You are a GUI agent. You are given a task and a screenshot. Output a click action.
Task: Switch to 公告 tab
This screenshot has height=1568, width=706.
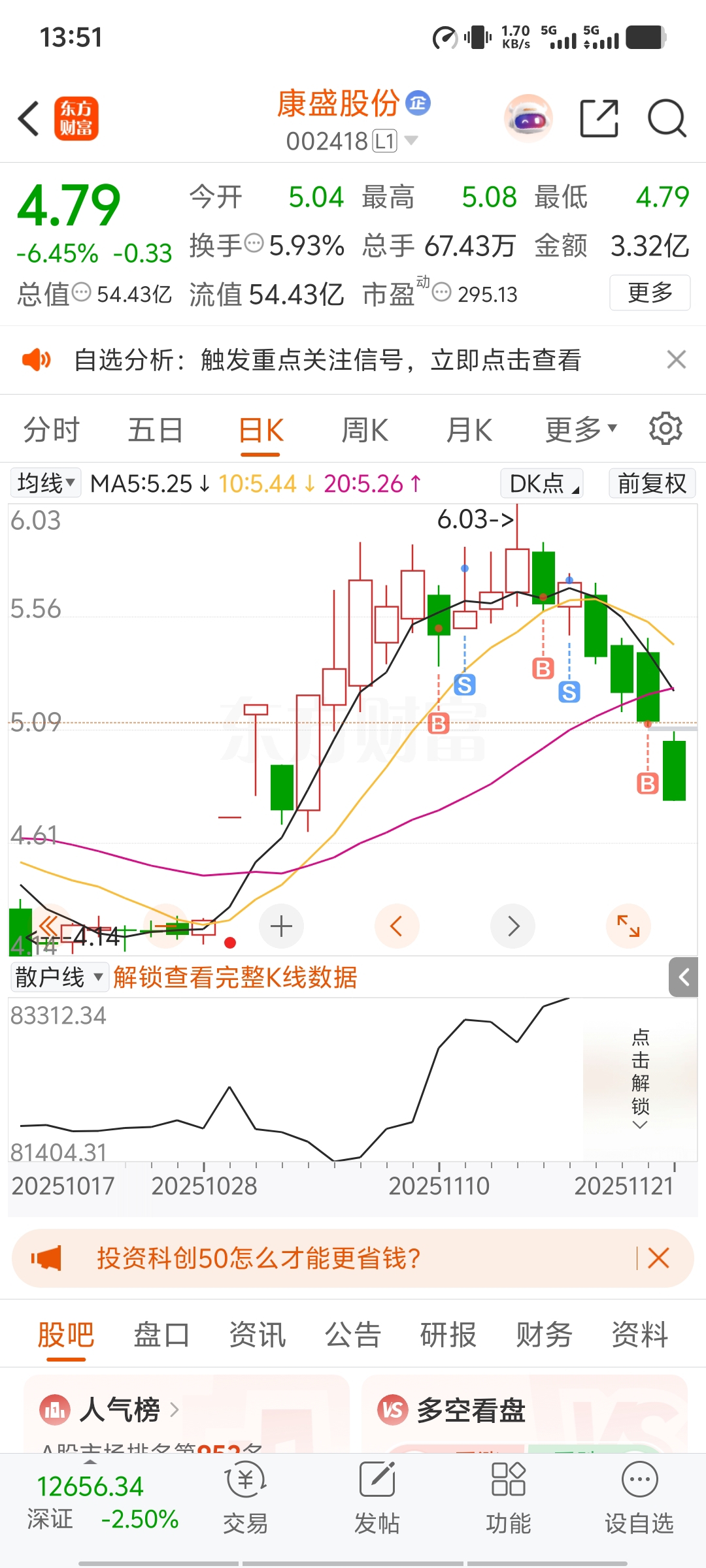click(352, 1335)
